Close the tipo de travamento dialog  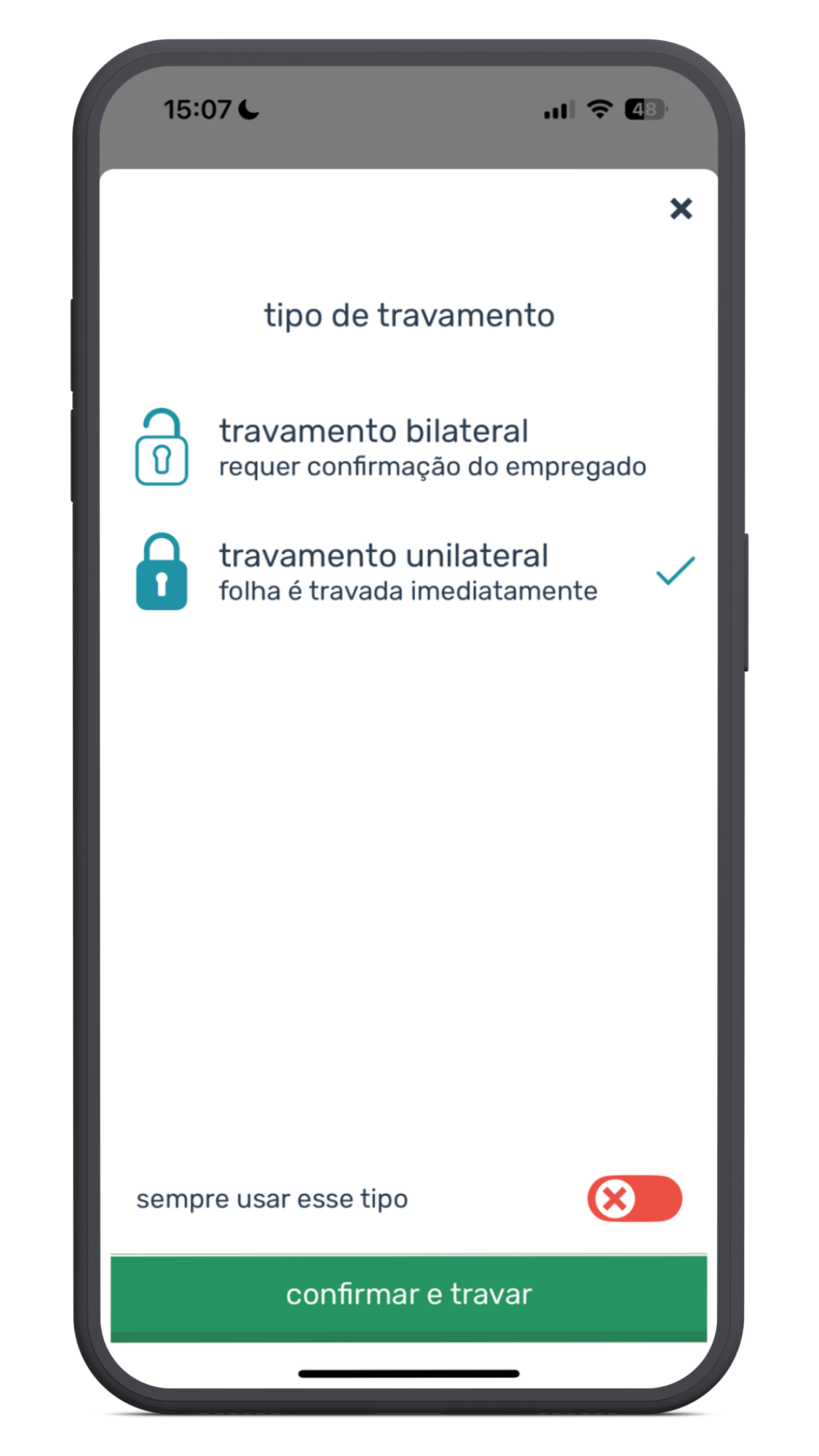pyautogui.click(x=681, y=209)
